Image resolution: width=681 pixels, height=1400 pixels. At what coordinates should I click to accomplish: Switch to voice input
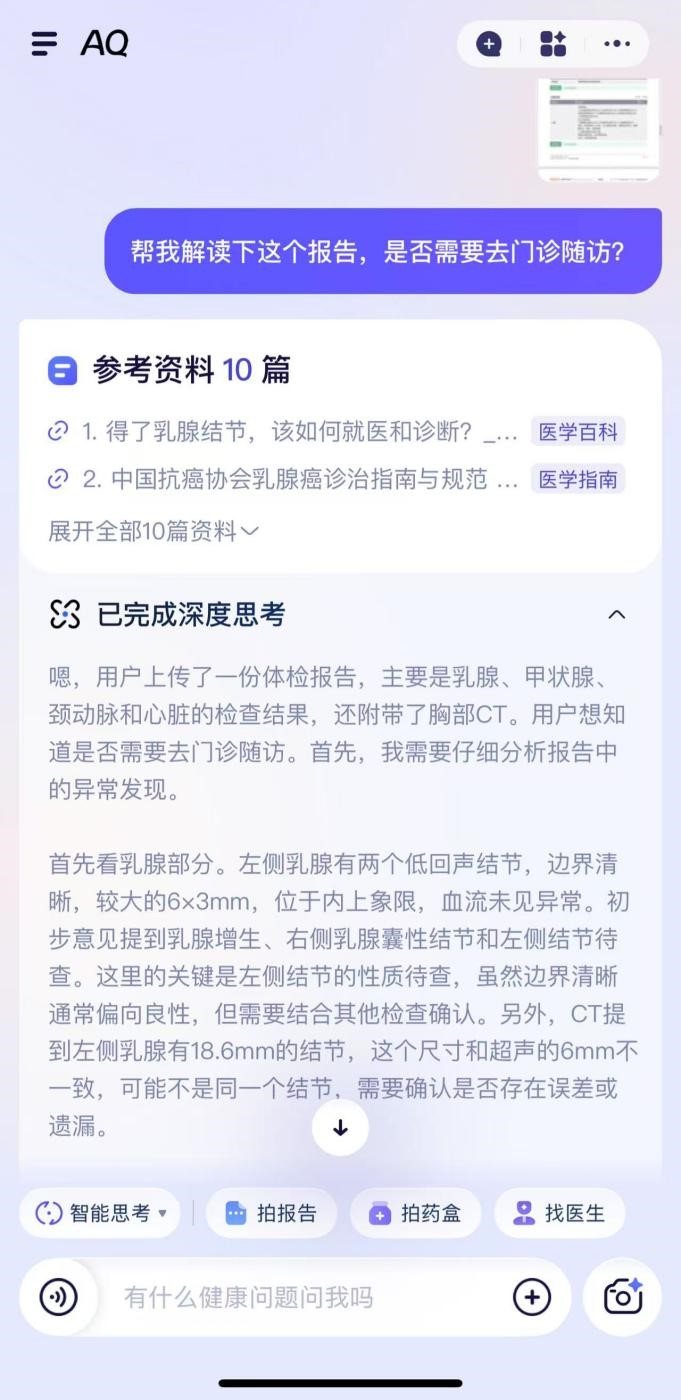click(x=58, y=1297)
